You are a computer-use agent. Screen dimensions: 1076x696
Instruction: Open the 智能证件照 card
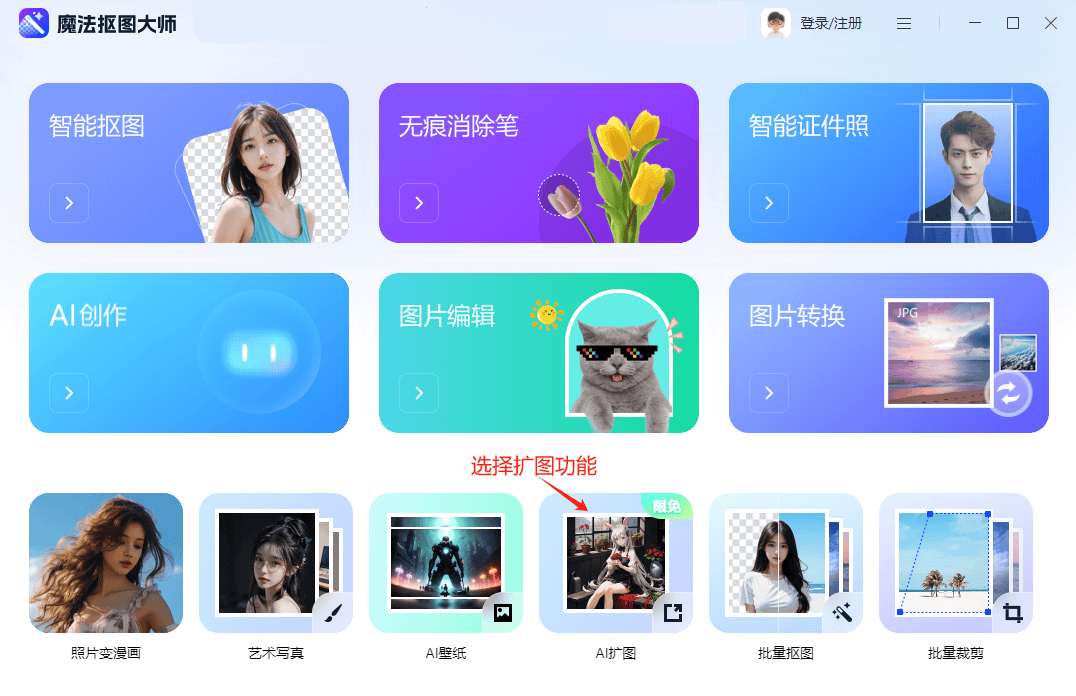point(888,163)
